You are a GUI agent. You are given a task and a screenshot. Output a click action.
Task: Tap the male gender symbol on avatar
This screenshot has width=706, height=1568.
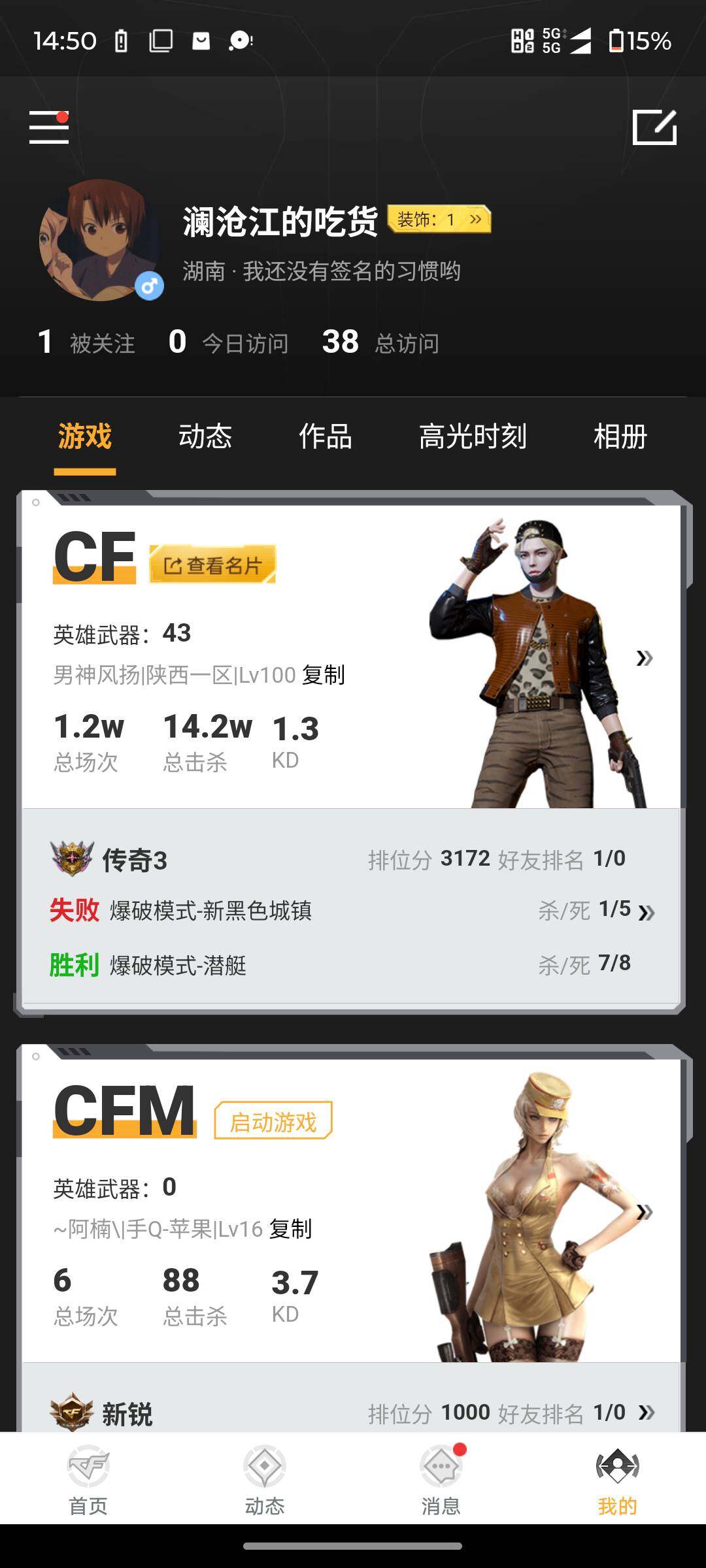(149, 284)
